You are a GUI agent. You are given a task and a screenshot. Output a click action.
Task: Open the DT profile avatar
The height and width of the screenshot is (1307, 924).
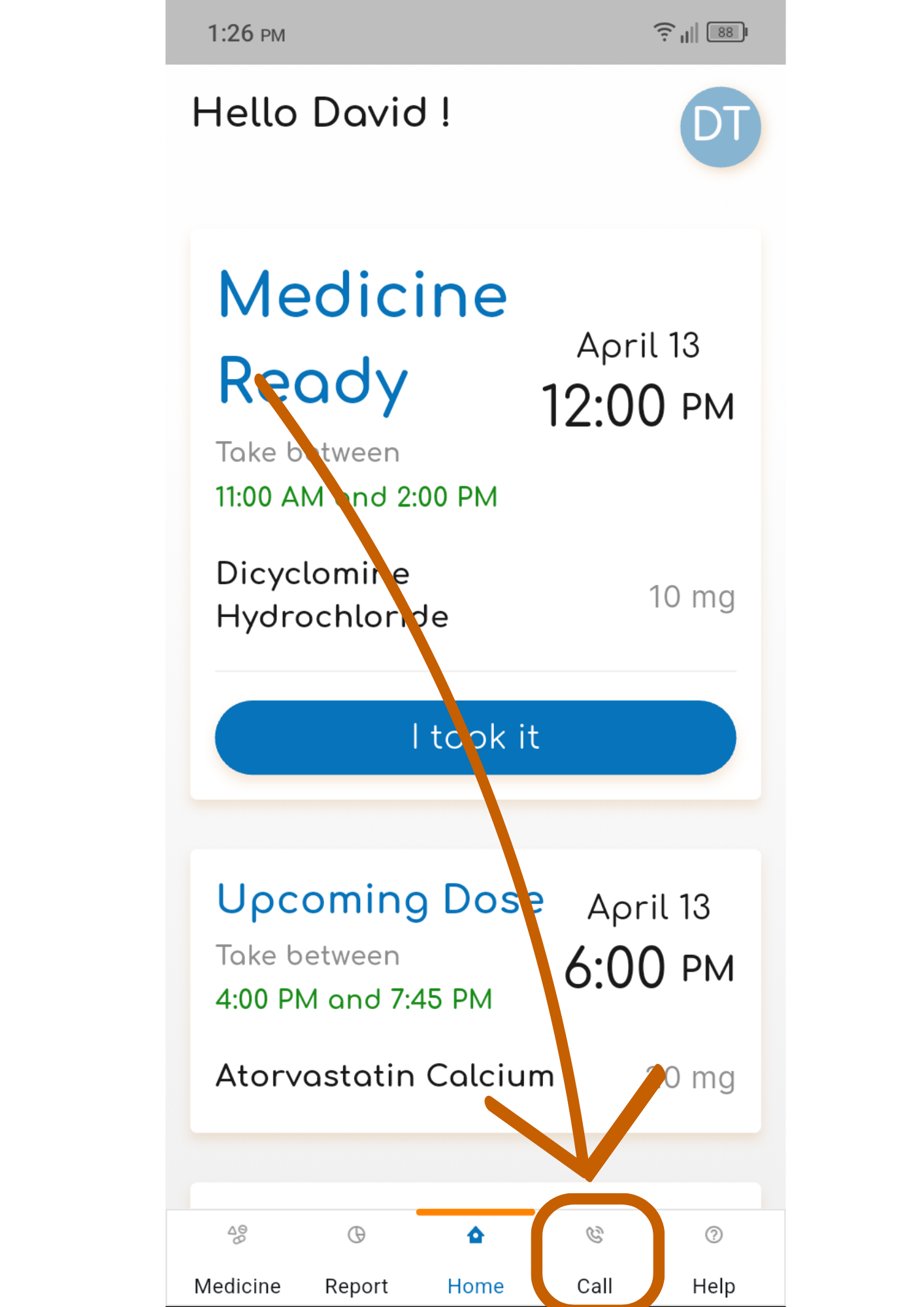(720, 127)
